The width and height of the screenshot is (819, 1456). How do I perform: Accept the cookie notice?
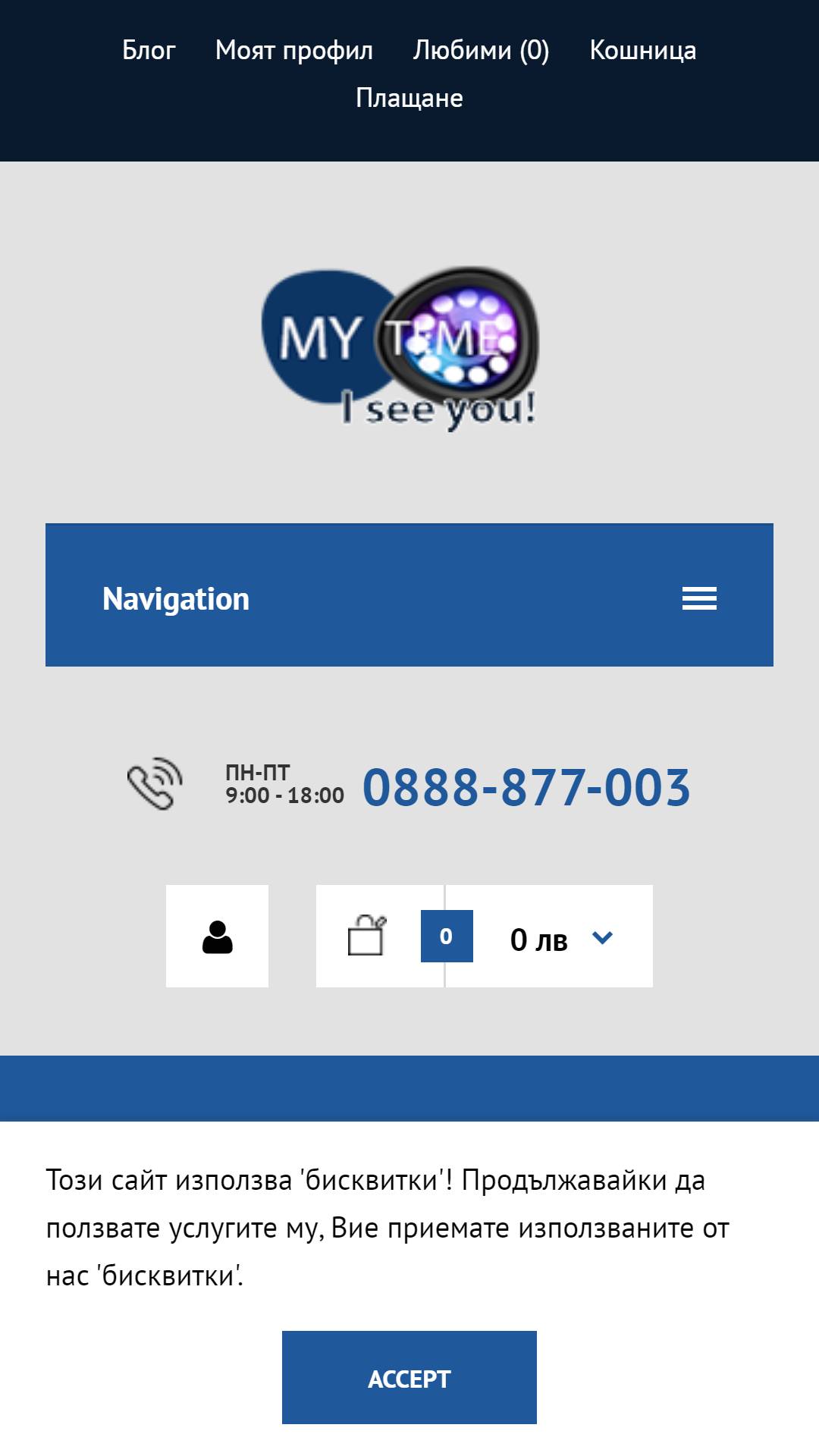click(x=409, y=1378)
